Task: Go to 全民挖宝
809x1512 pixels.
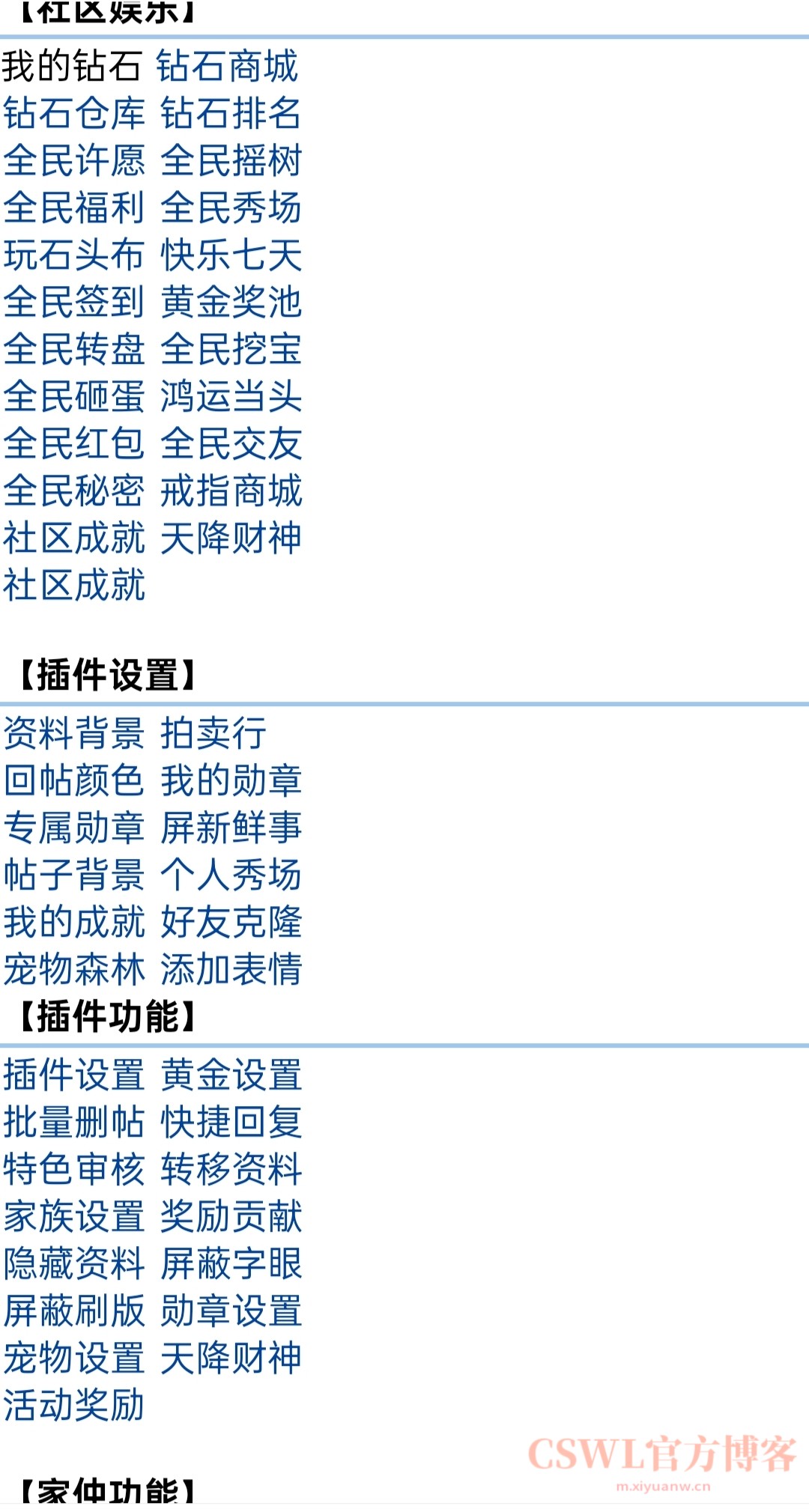Action: click(231, 350)
